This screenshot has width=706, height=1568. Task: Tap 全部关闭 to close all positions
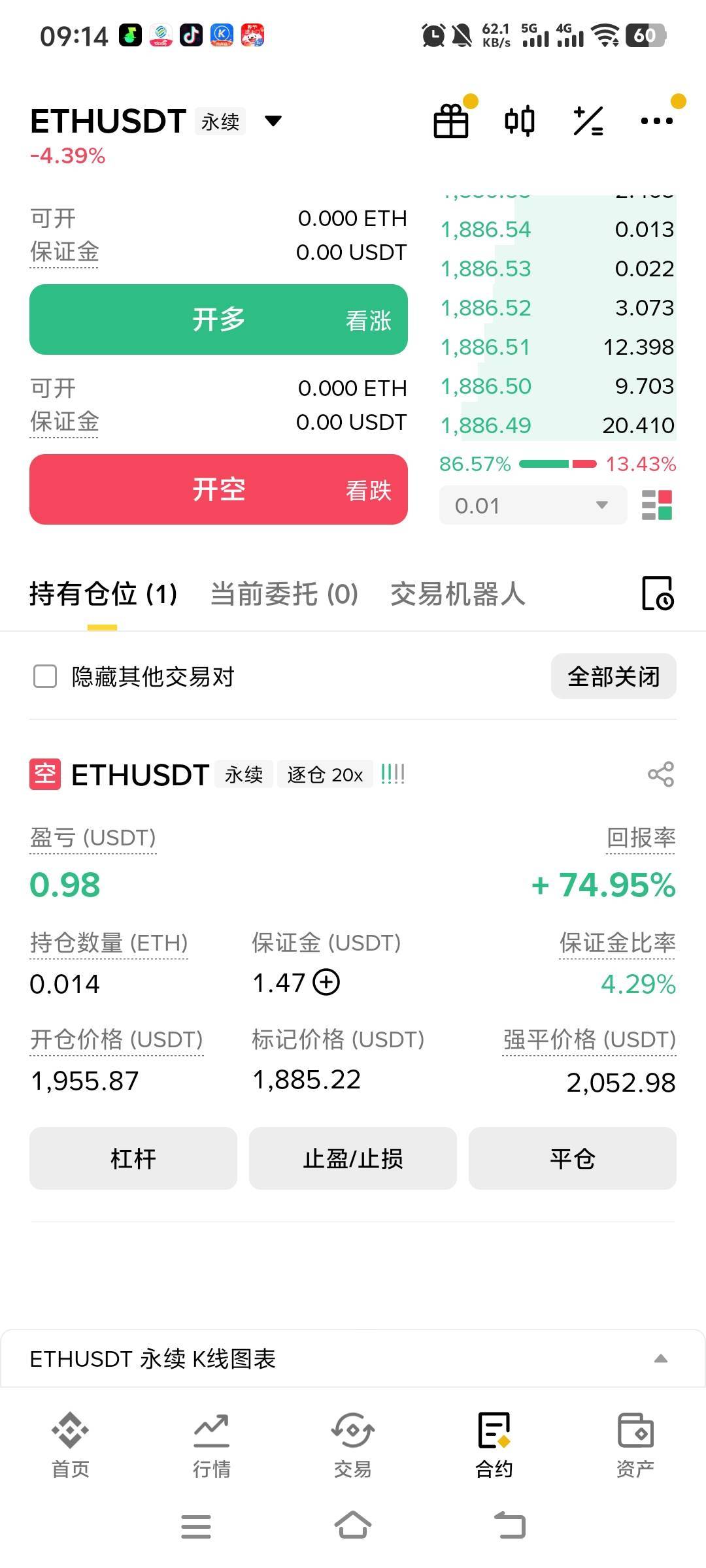pyautogui.click(x=613, y=676)
